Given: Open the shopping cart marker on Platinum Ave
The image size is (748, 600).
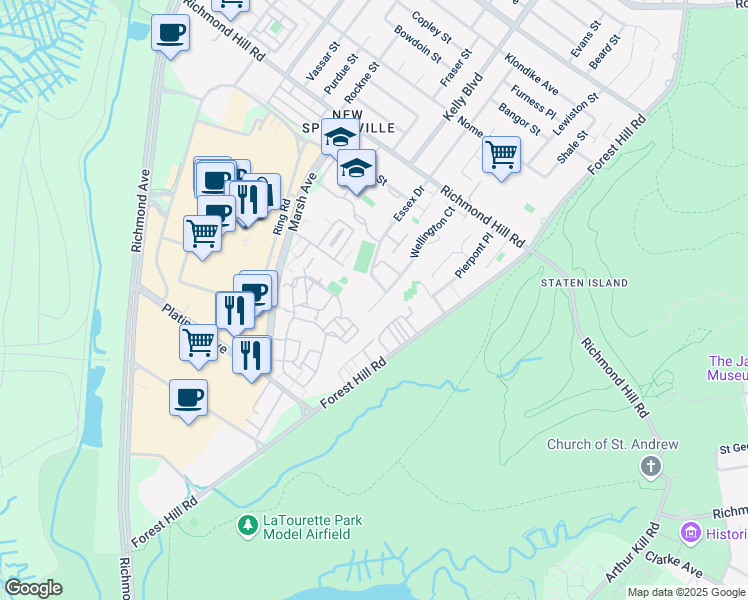Looking at the screenshot, I should 198,341.
